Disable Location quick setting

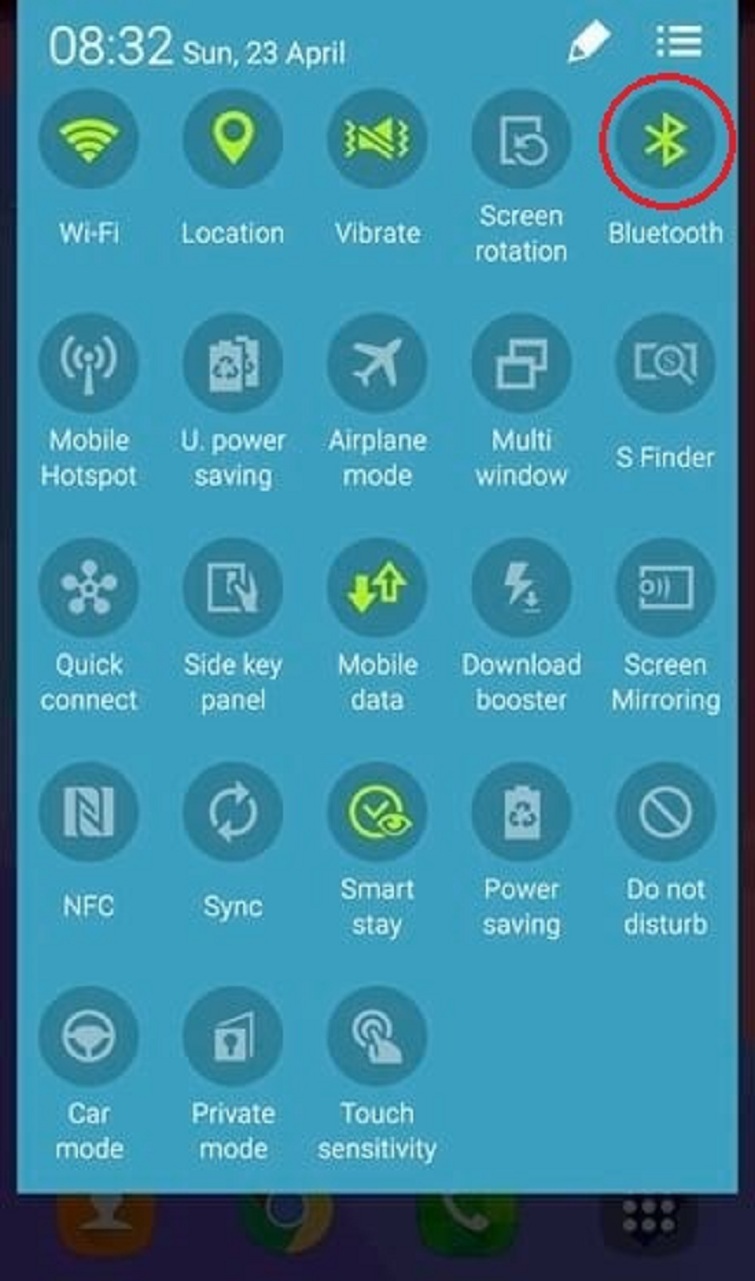point(232,138)
